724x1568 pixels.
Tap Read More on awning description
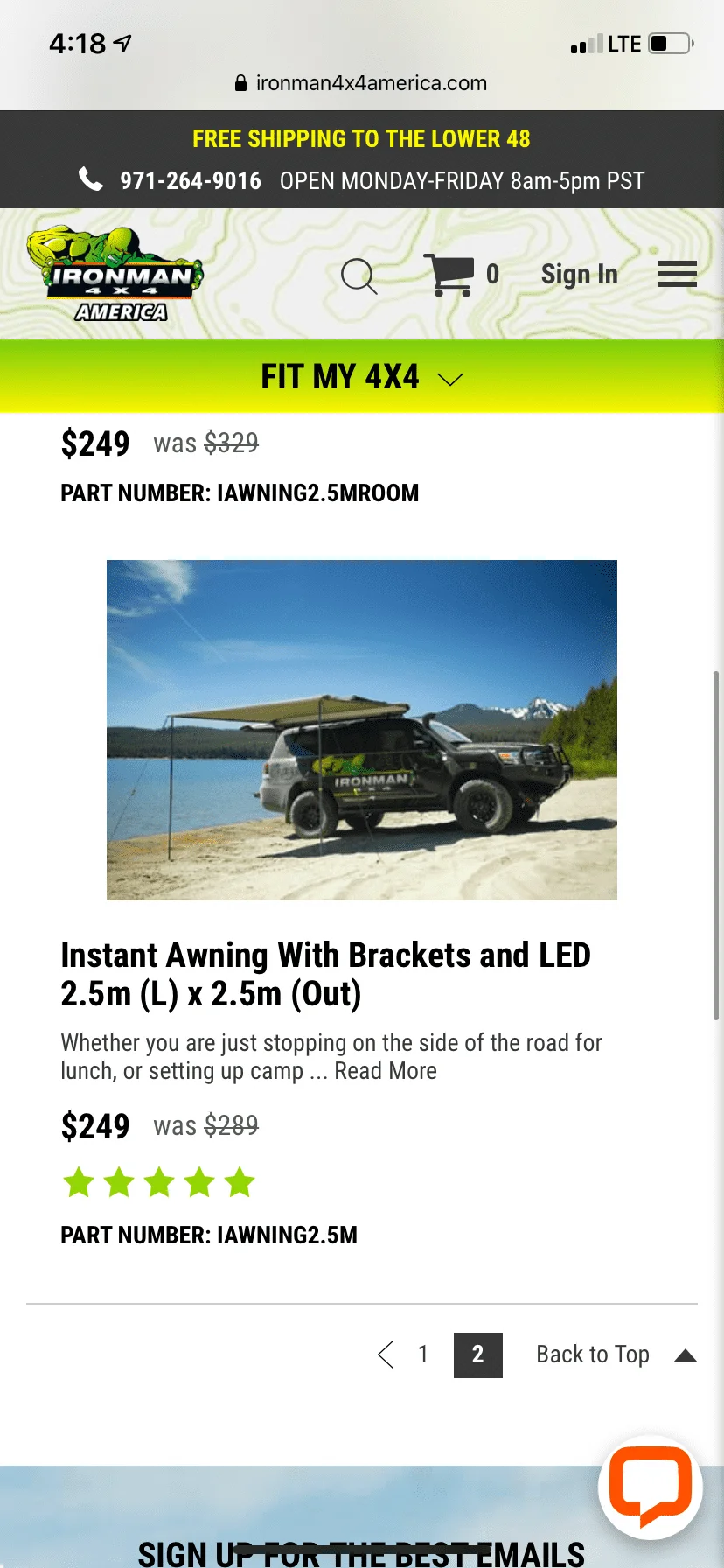click(x=386, y=1071)
